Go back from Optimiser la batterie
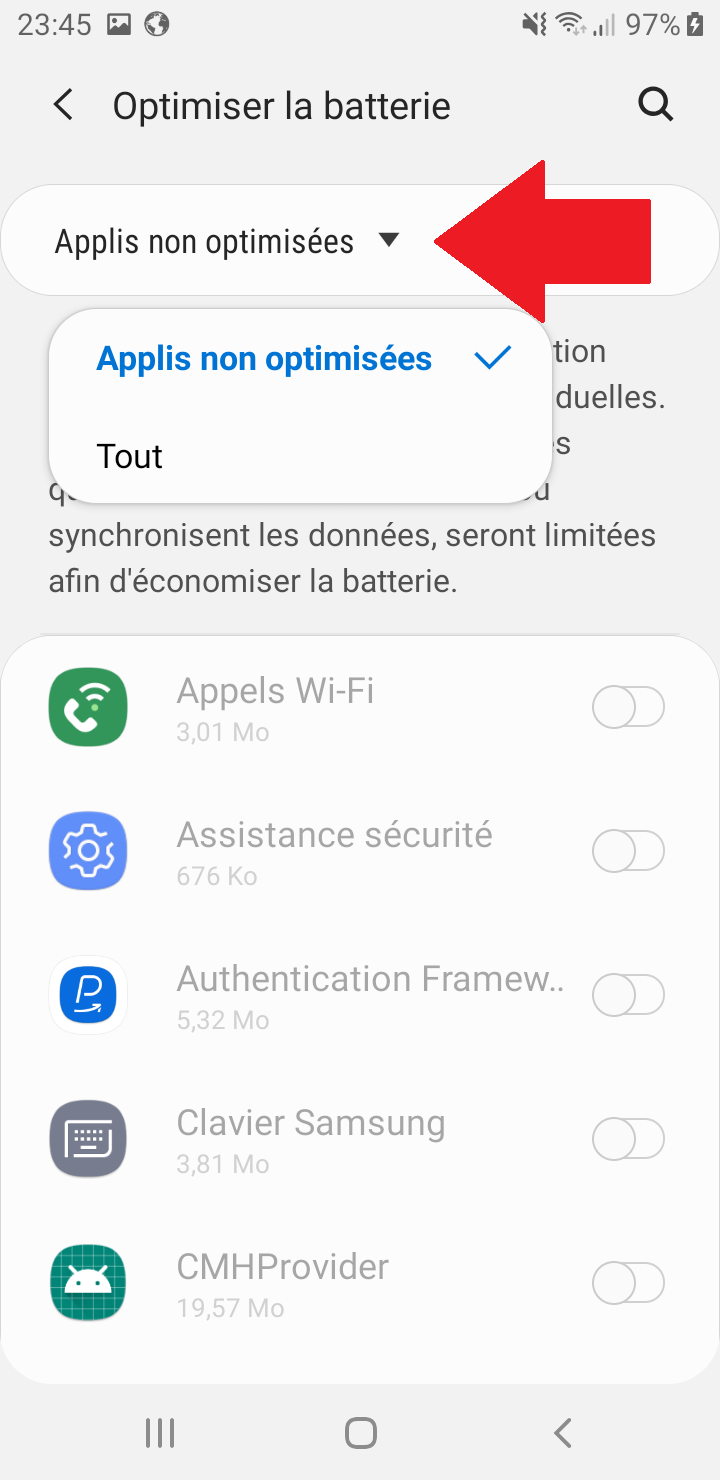Viewport: 720px width, 1480px height. (x=64, y=105)
